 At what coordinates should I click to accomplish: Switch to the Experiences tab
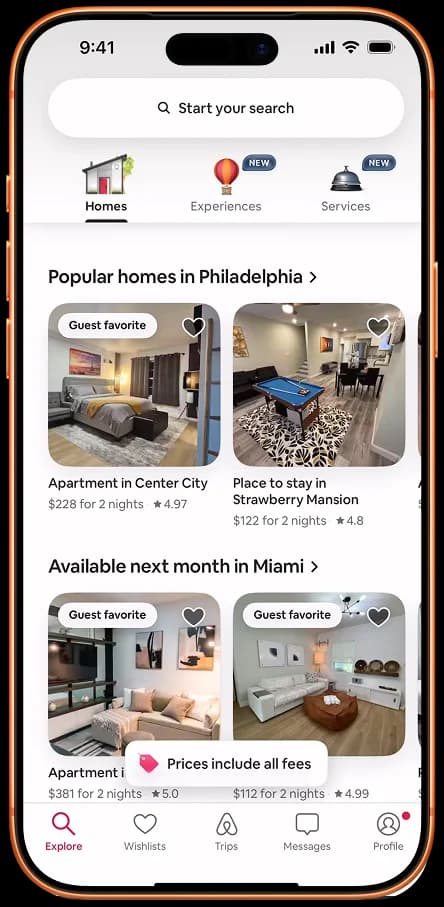[226, 186]
